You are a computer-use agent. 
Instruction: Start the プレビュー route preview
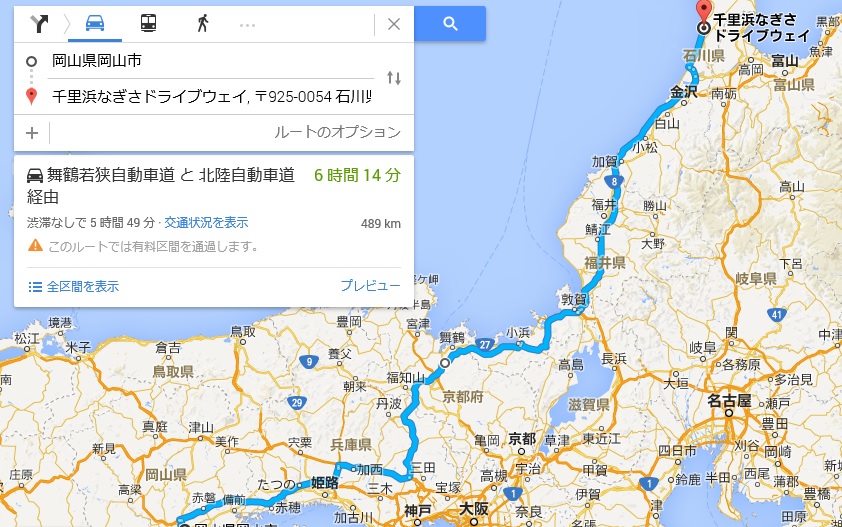(370, 286)
